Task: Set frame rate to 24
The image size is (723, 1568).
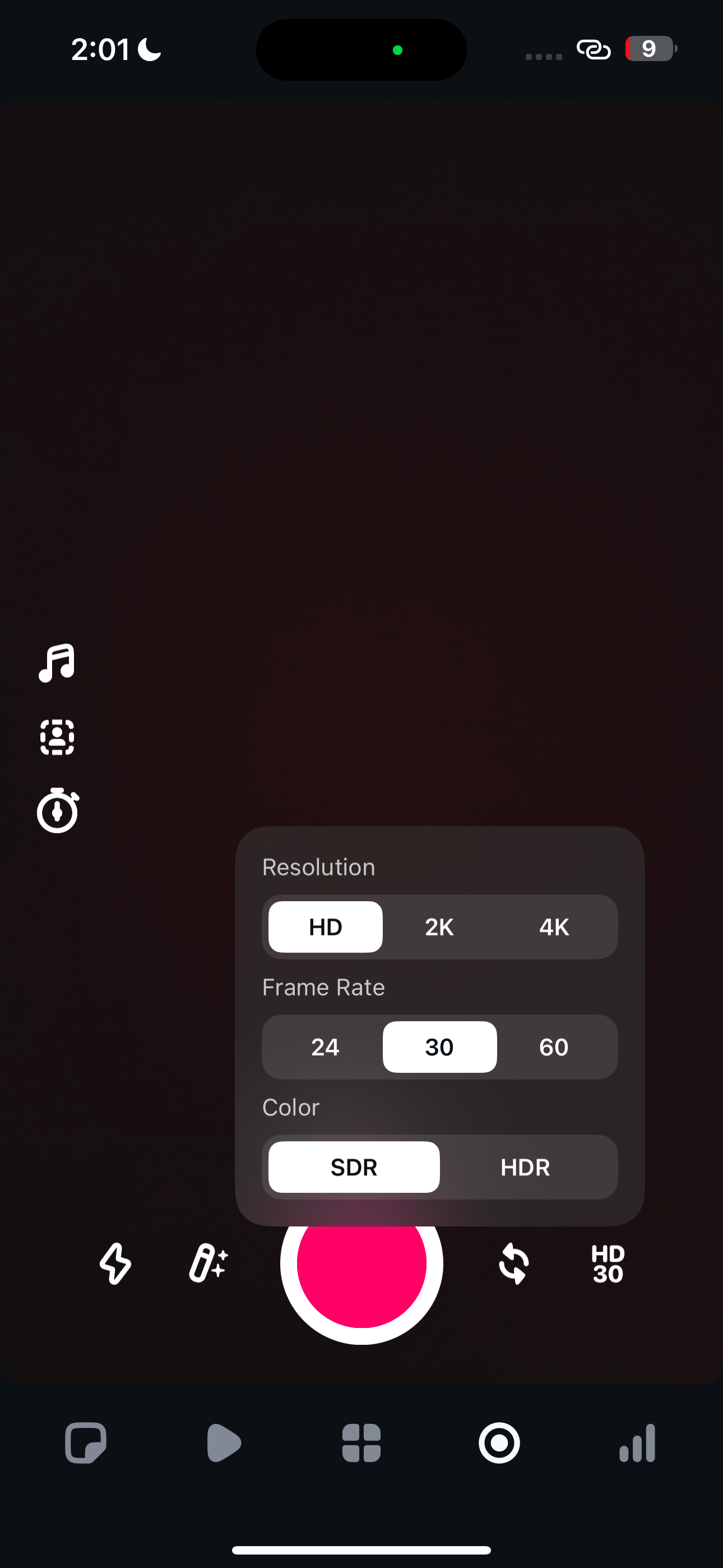Action: pos(325,1047)
